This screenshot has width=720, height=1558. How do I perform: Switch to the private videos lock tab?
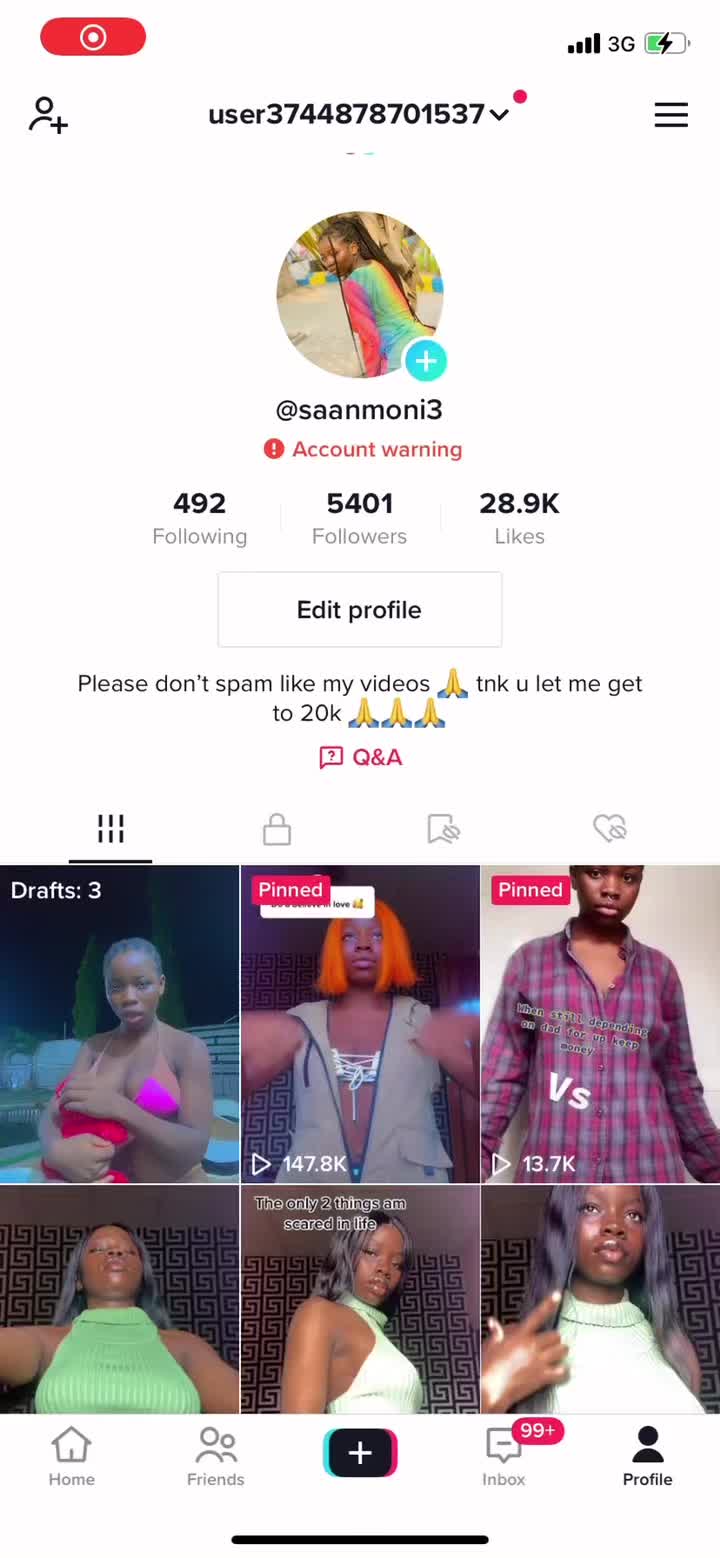(277, 829)
